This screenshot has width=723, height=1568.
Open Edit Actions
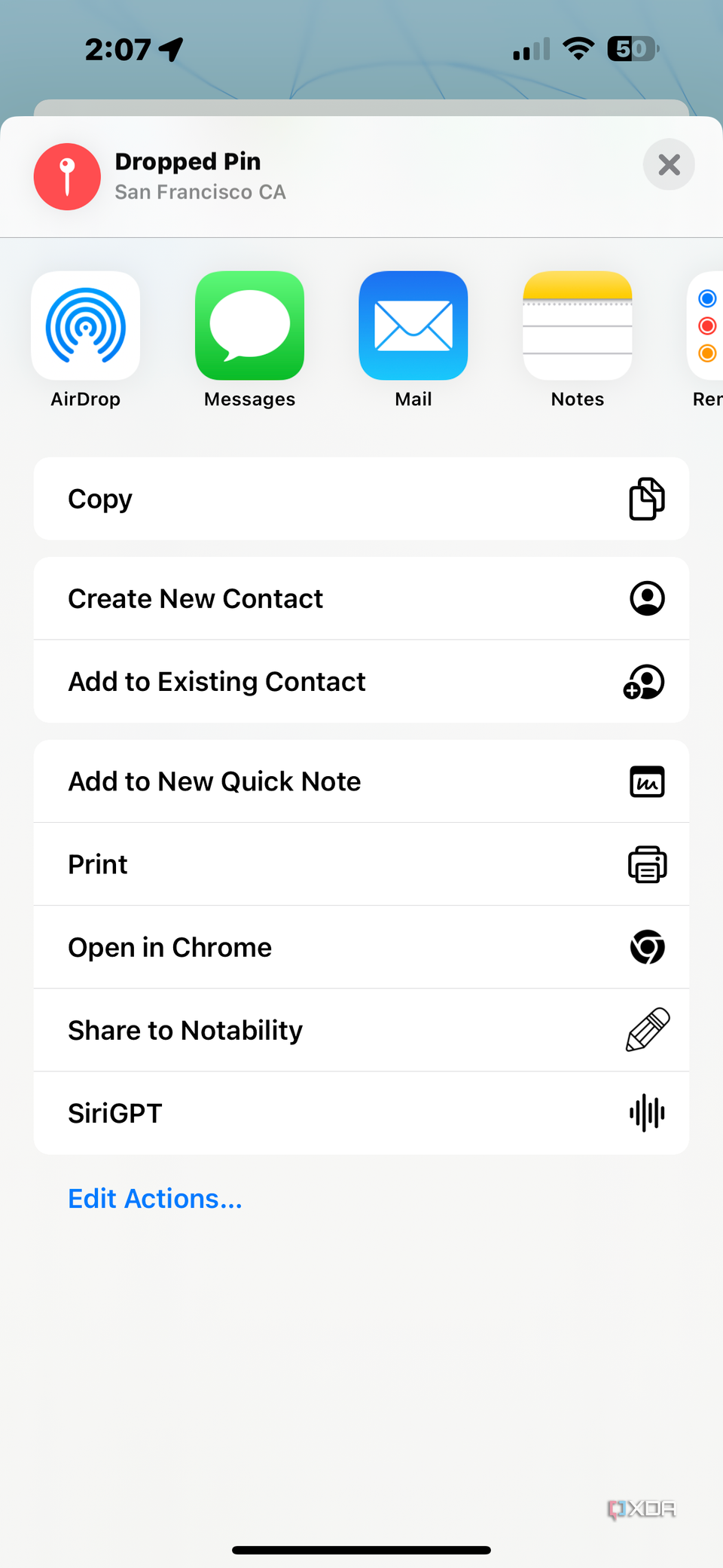click(154, 1198)
